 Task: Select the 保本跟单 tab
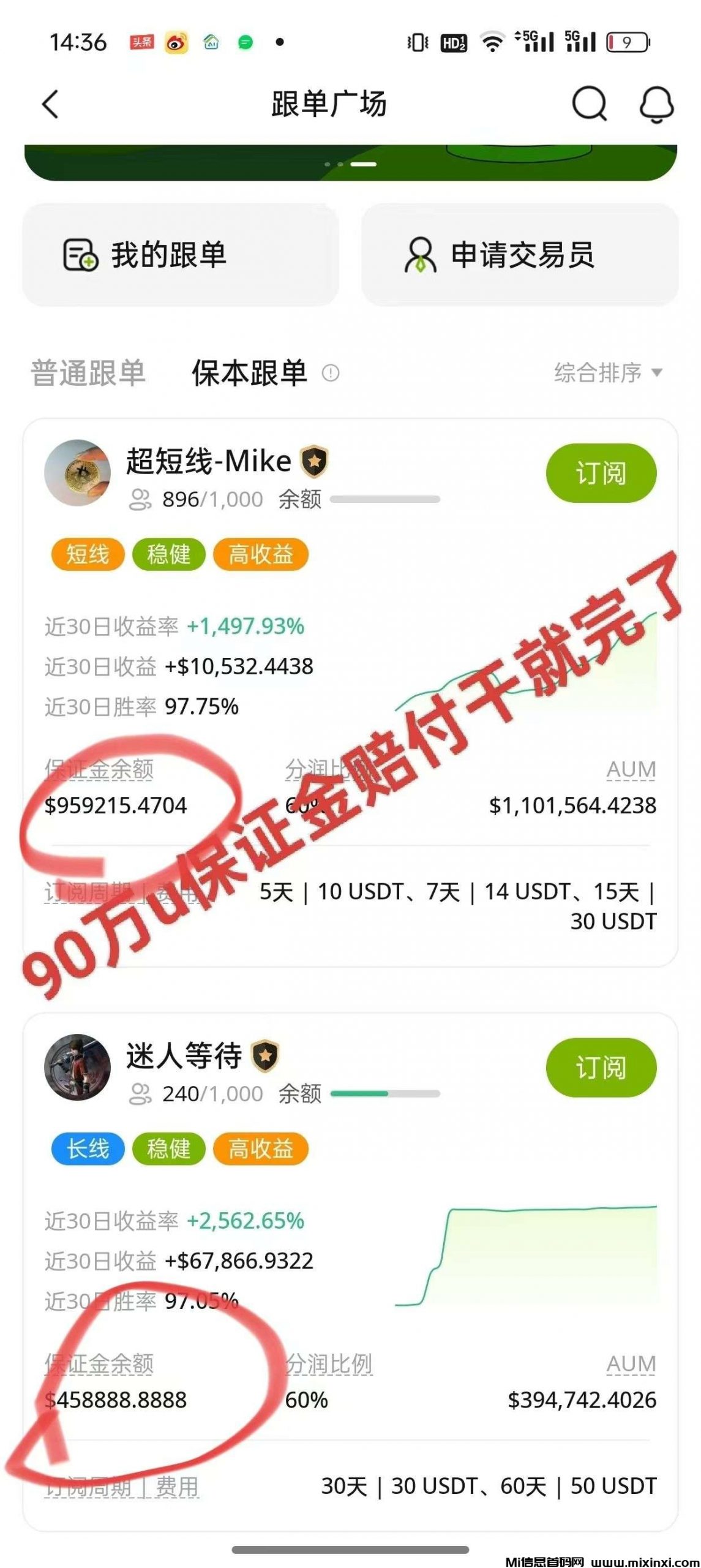(249, 372)
